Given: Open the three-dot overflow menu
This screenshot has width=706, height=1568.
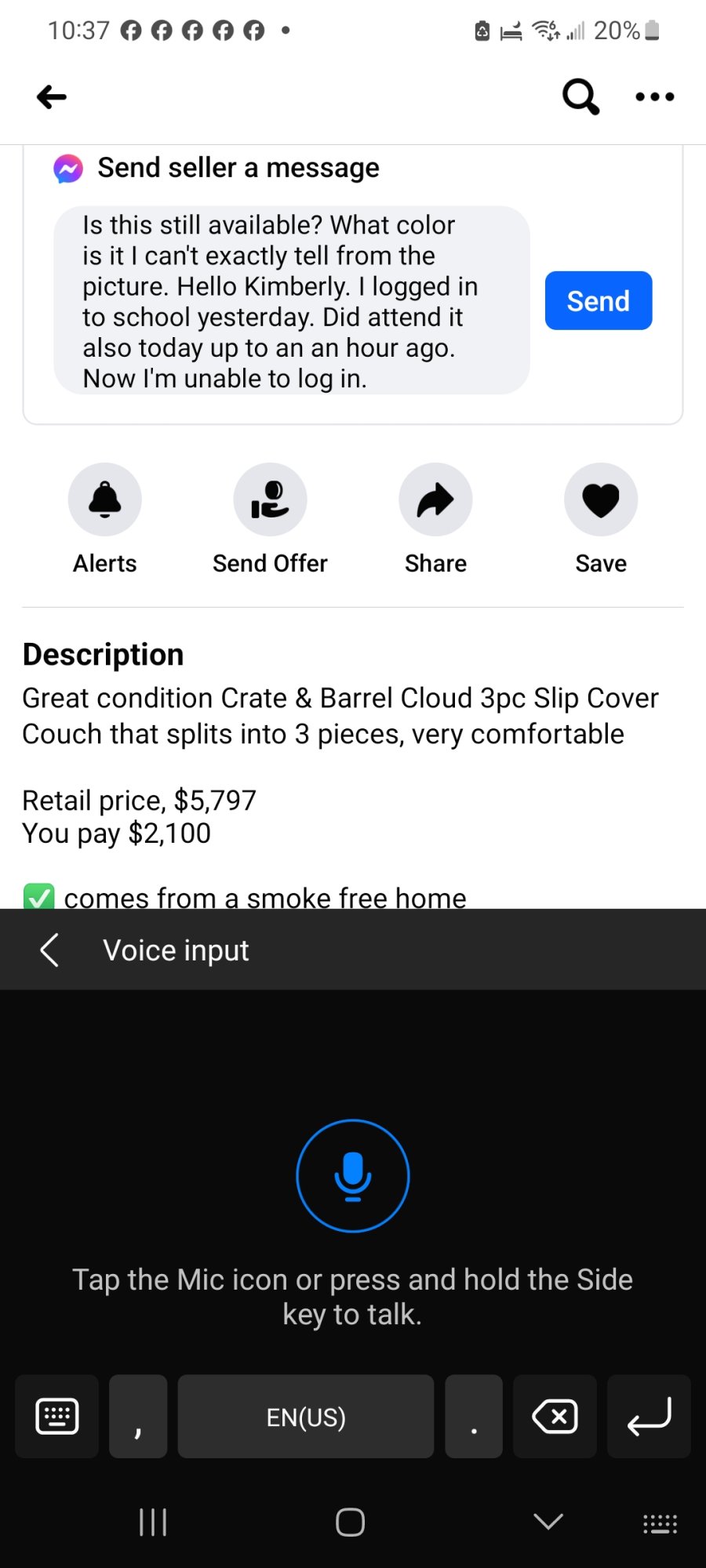Looking at the screenshot, I should (654, 97).
